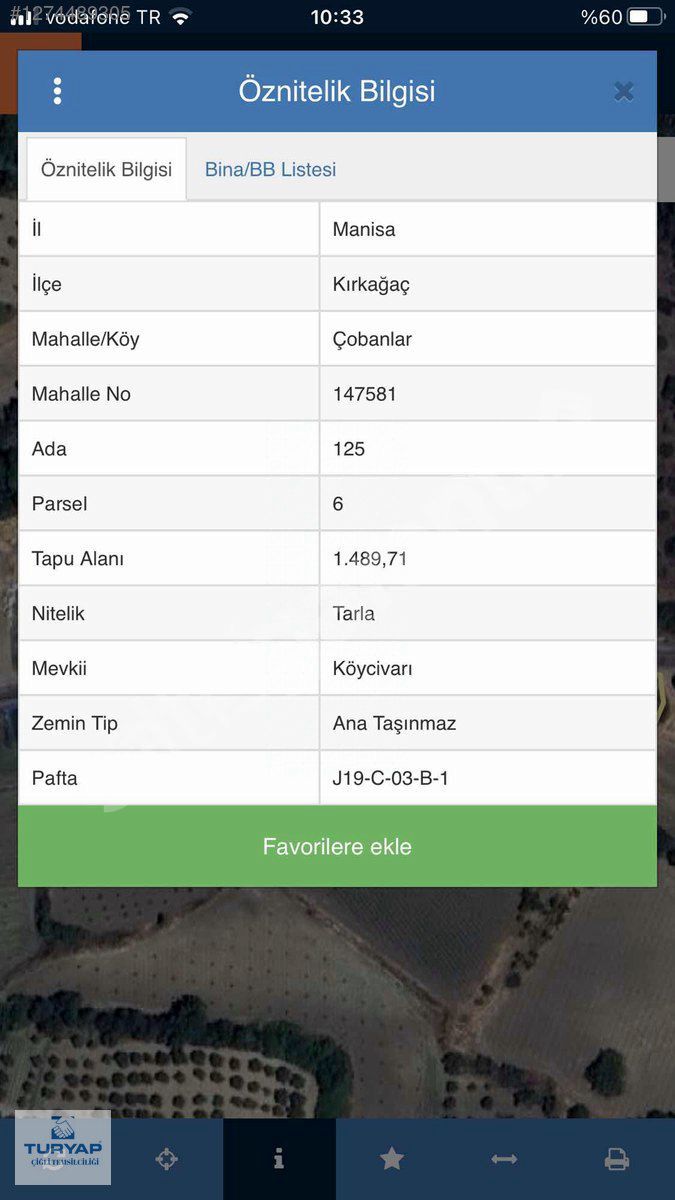675x1200 pixels.
Task: Print using the printer icon
Action: (617, 1159)
